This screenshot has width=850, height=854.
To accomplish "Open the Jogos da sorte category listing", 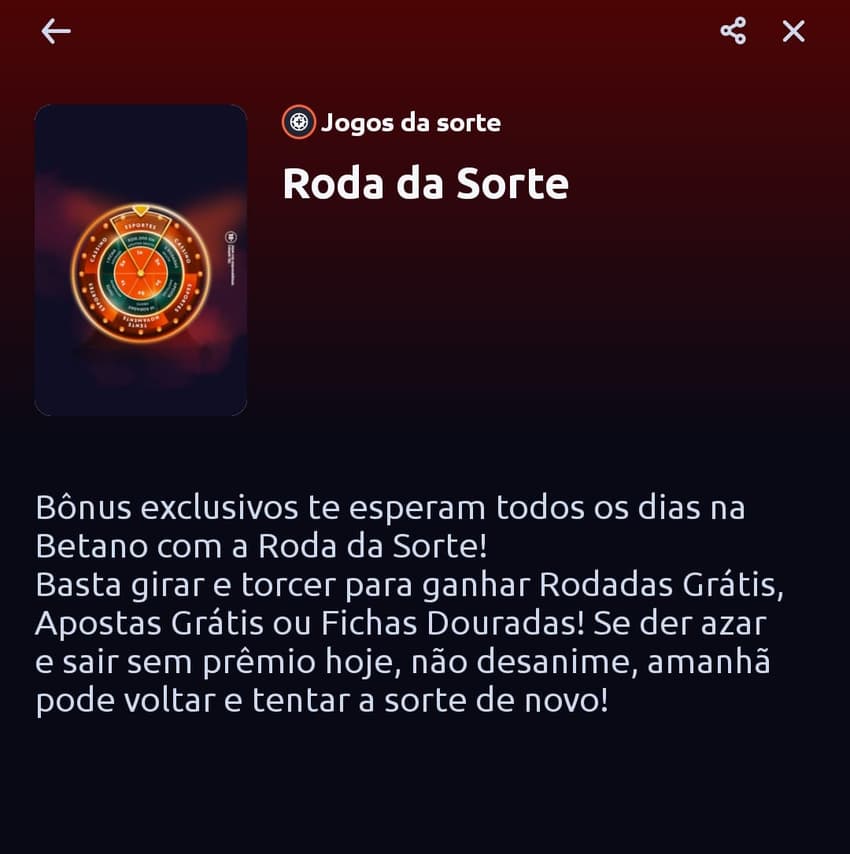I will click(x=412, y=123).
